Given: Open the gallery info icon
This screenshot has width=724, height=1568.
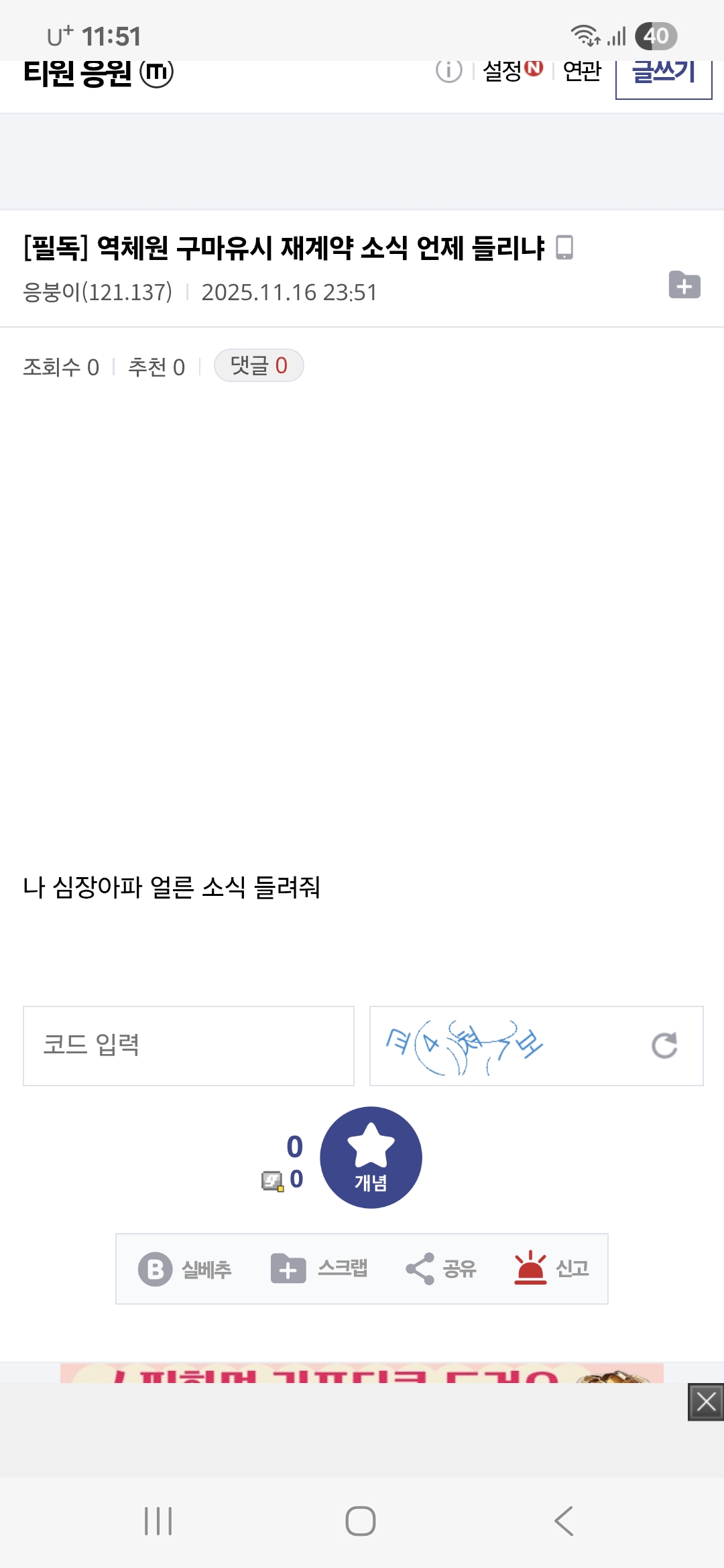Looking at the screenshot, I should click(x=448, y=70).
